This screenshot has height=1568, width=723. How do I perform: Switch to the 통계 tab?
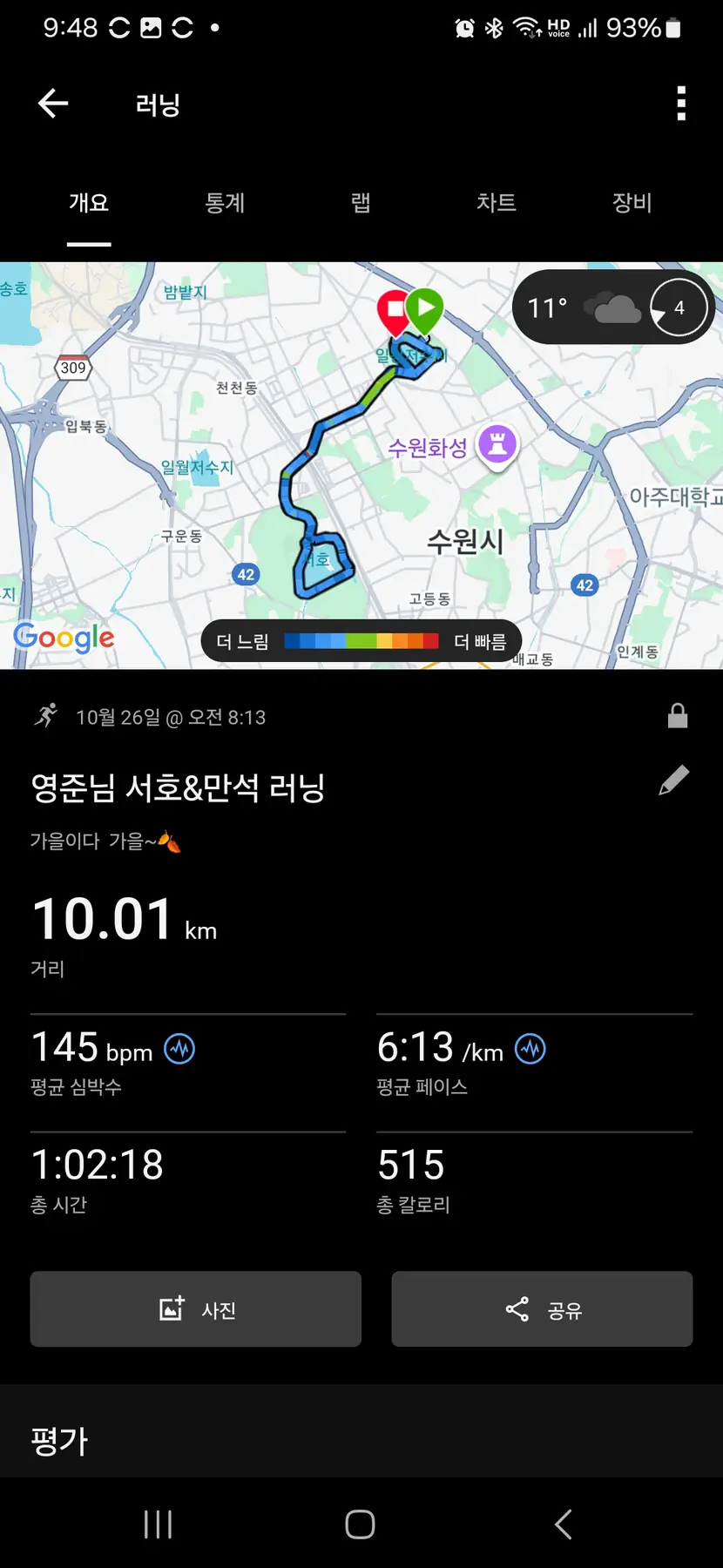pyautogui.click(x=225, y=203)
